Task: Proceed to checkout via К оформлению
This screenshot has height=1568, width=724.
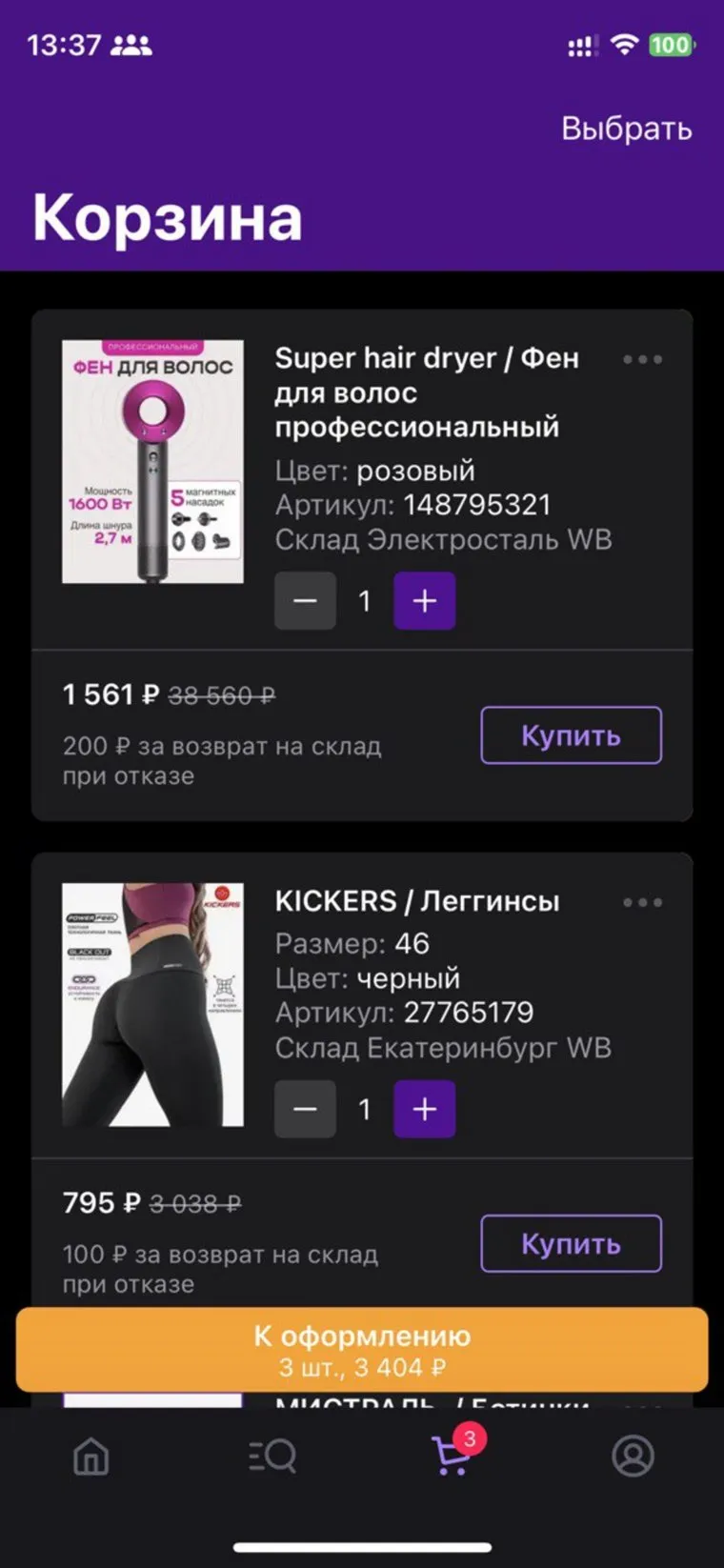Action: (x=362, y=1351)
